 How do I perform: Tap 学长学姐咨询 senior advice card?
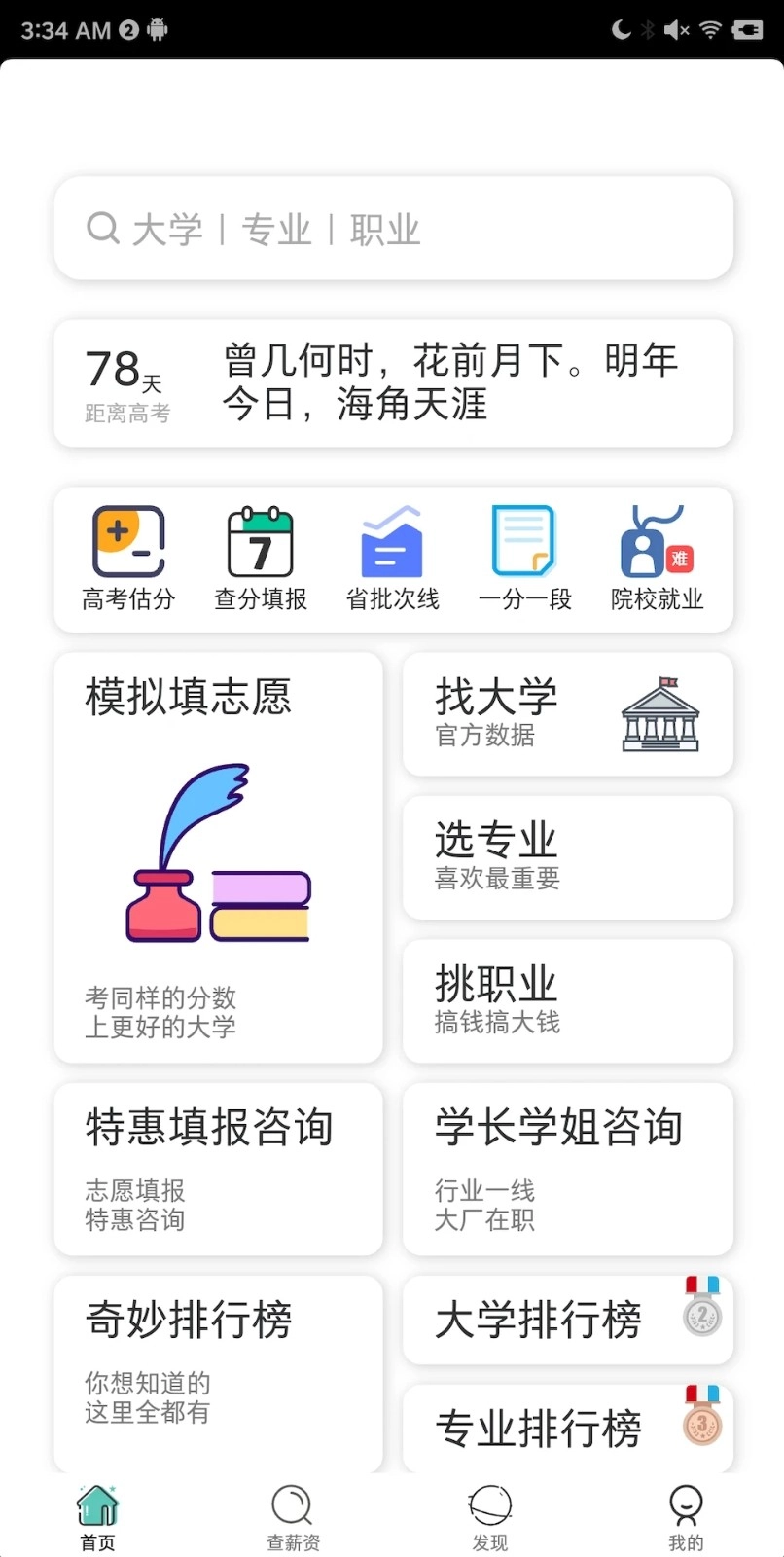[x=567, y=1168]
